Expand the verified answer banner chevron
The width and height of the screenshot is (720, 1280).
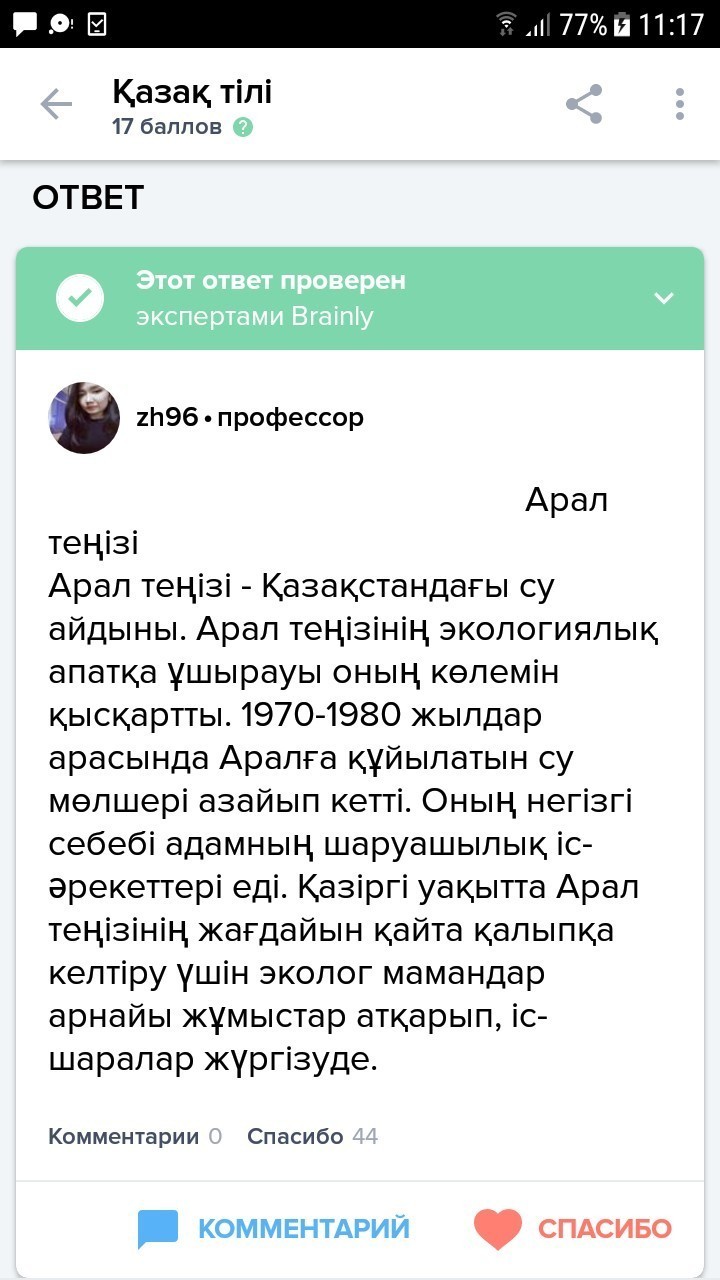click(x=664, y=298)
